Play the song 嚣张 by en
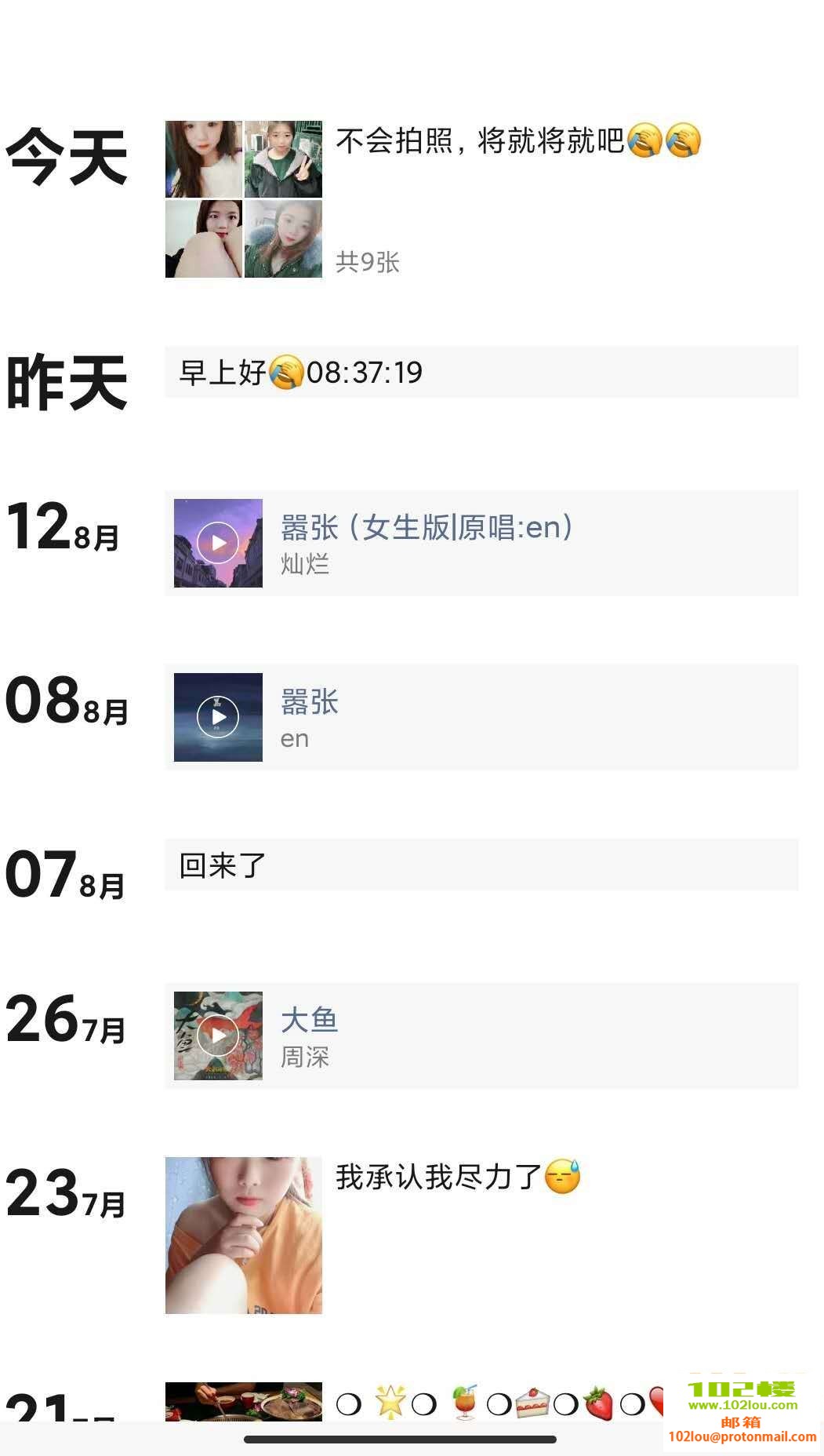Screen dimensions: 824x1456 click(218, 717)
